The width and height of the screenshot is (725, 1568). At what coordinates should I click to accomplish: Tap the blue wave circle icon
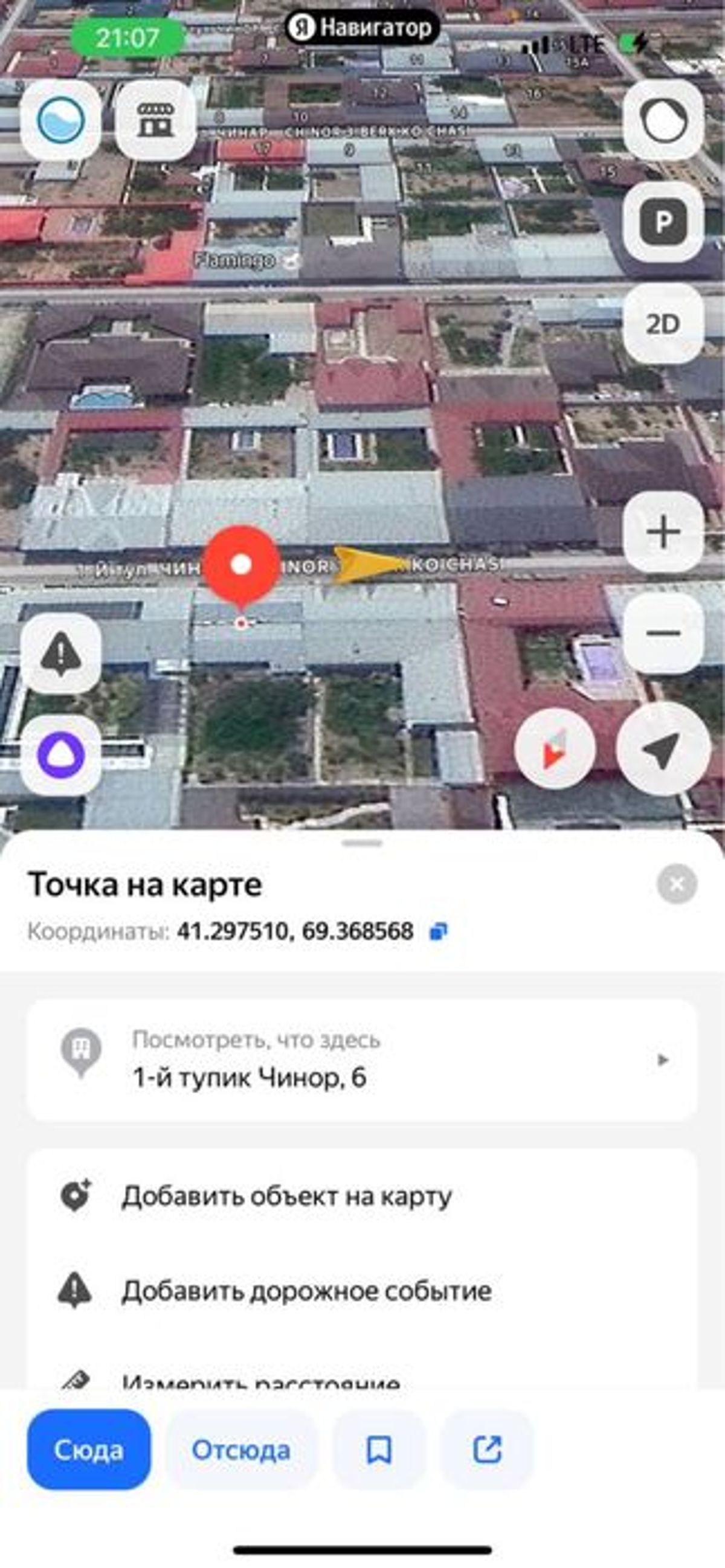[x=61, y=120]
